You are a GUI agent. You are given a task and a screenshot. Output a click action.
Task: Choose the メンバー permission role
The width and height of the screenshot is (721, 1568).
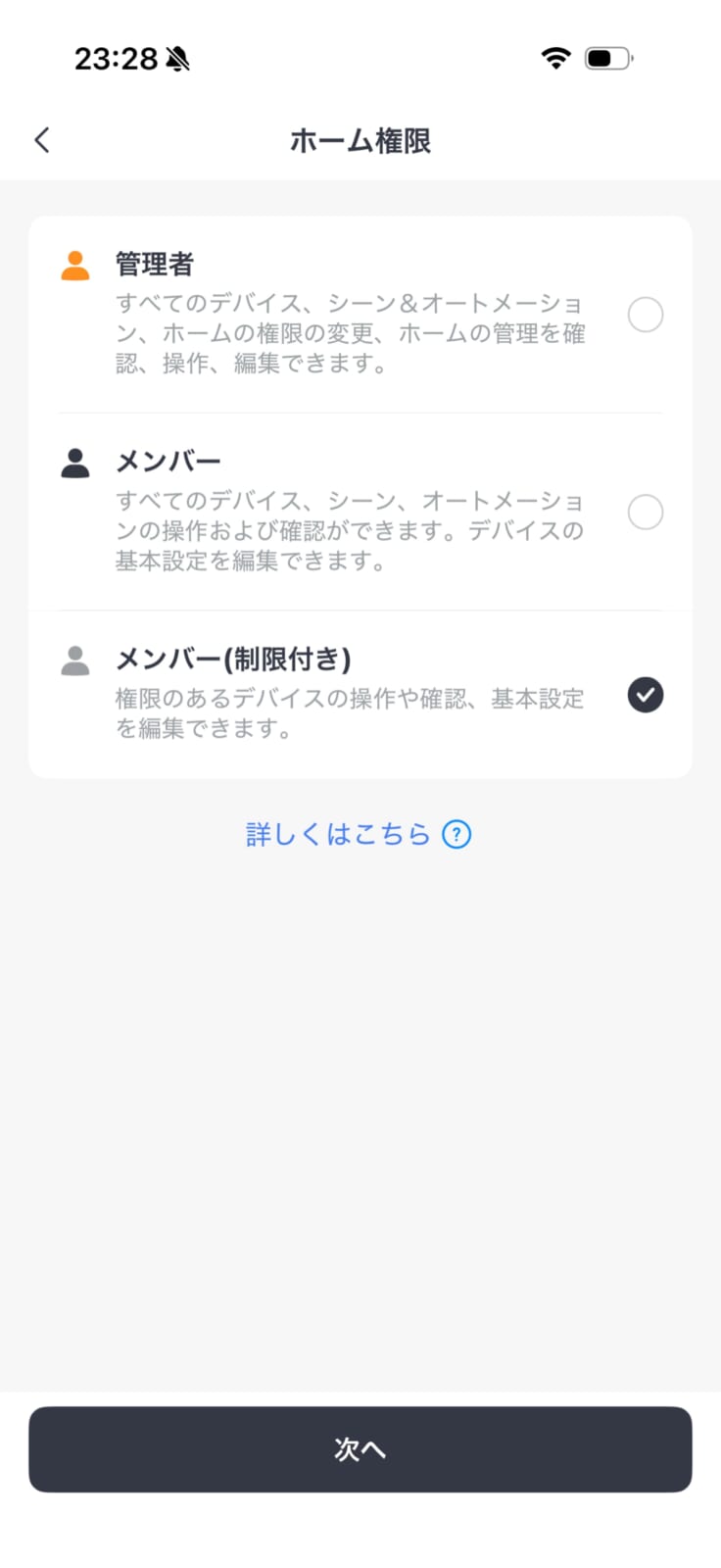tap(645, 512)
